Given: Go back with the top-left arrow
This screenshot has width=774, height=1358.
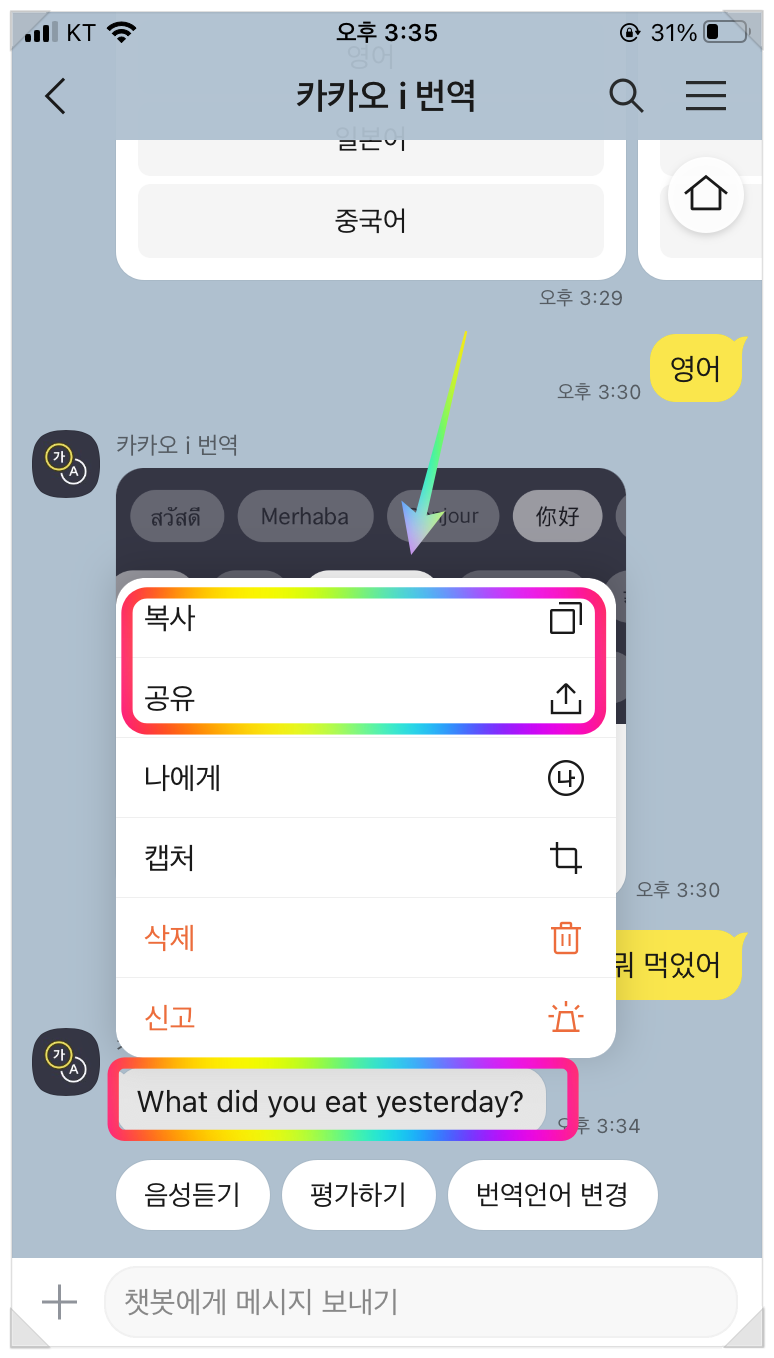Looking at the screenshot, I should (x=56, y=96).
